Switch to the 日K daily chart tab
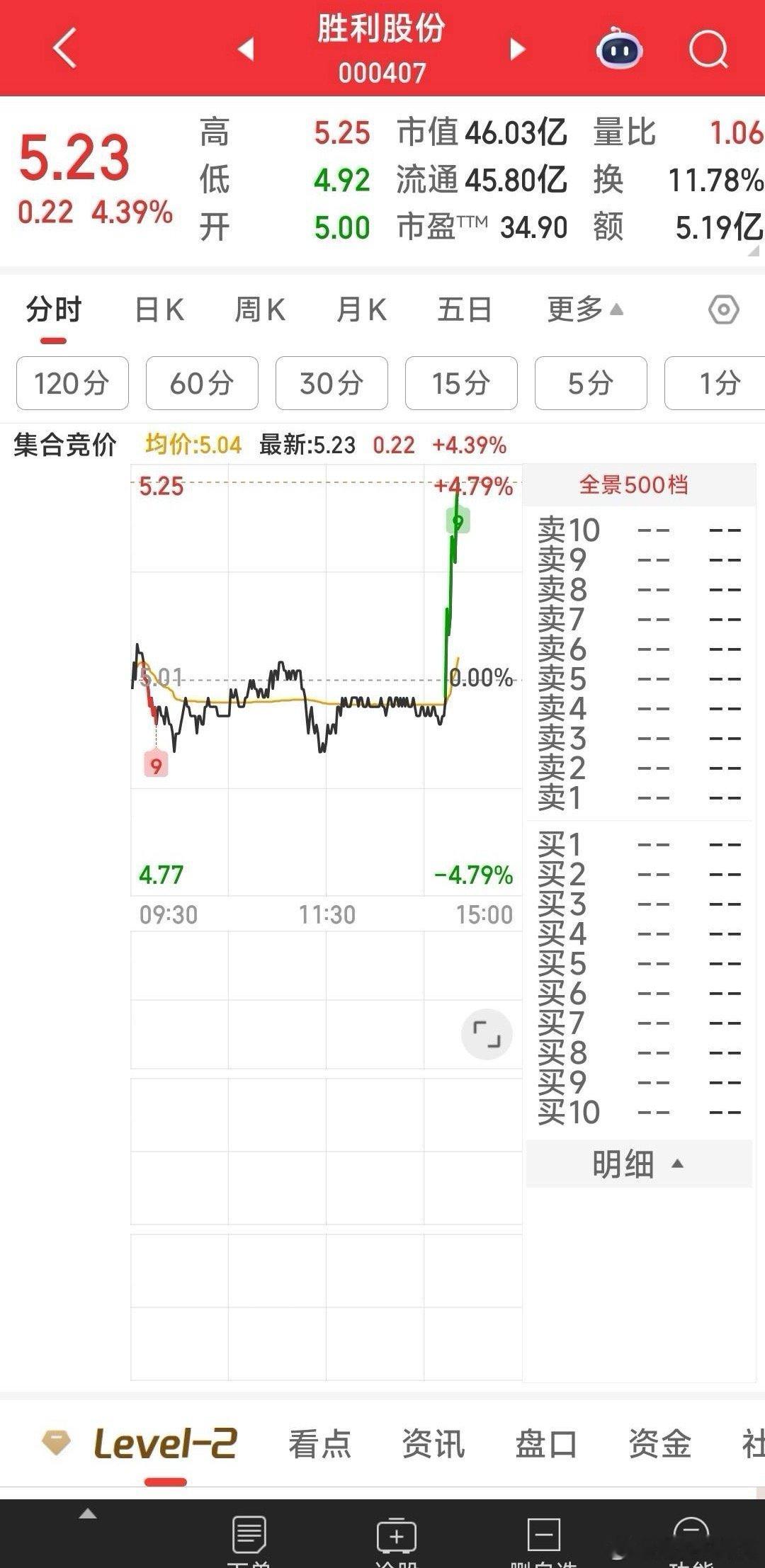Screen dimensions: 765x1568 coord(160,309)
